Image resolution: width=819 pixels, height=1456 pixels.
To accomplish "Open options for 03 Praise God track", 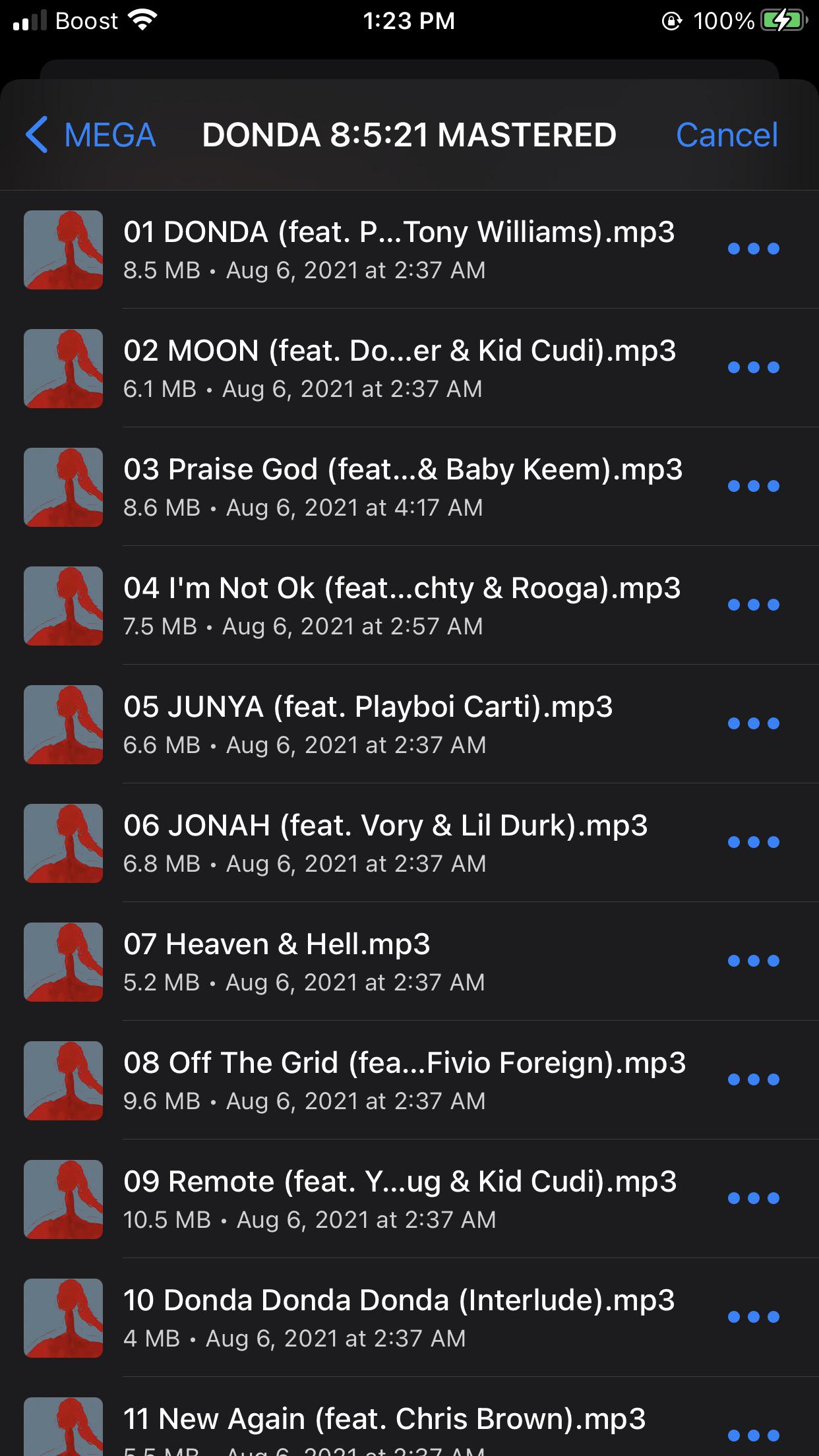I will pyautogui.click(x=753, y=487).
